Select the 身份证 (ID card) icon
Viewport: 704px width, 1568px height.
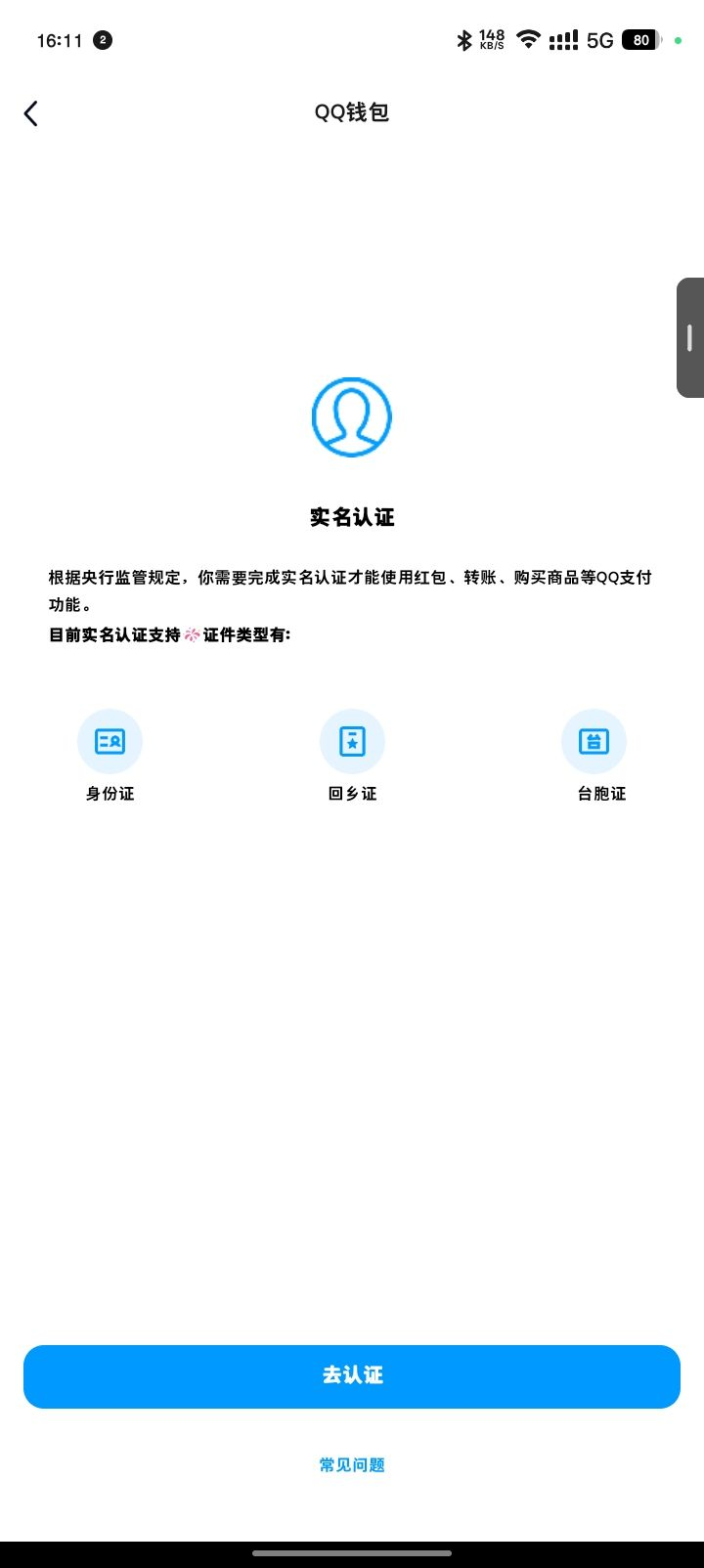[x=110, y=741]
